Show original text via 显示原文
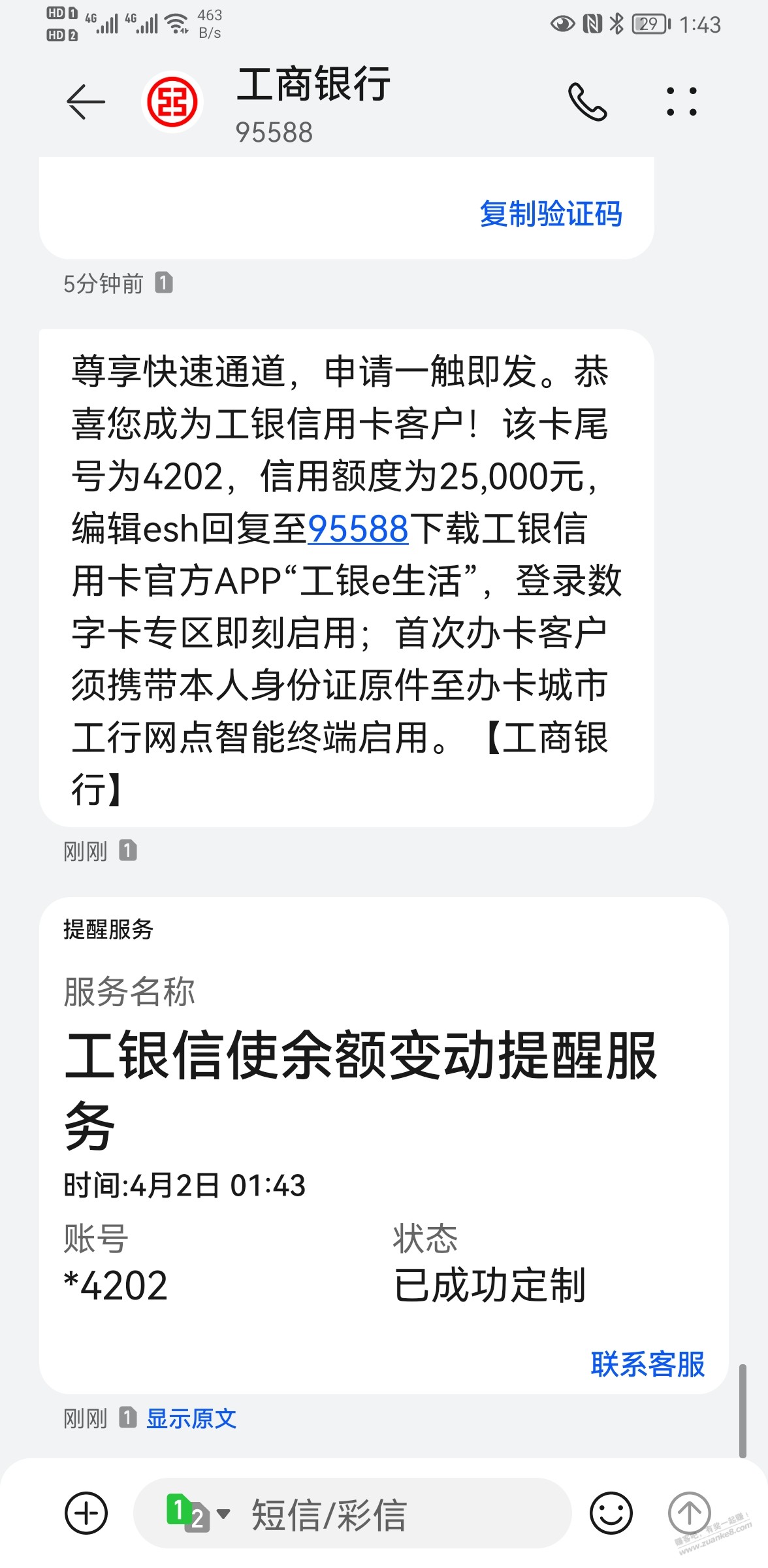 coord(191,1418)
